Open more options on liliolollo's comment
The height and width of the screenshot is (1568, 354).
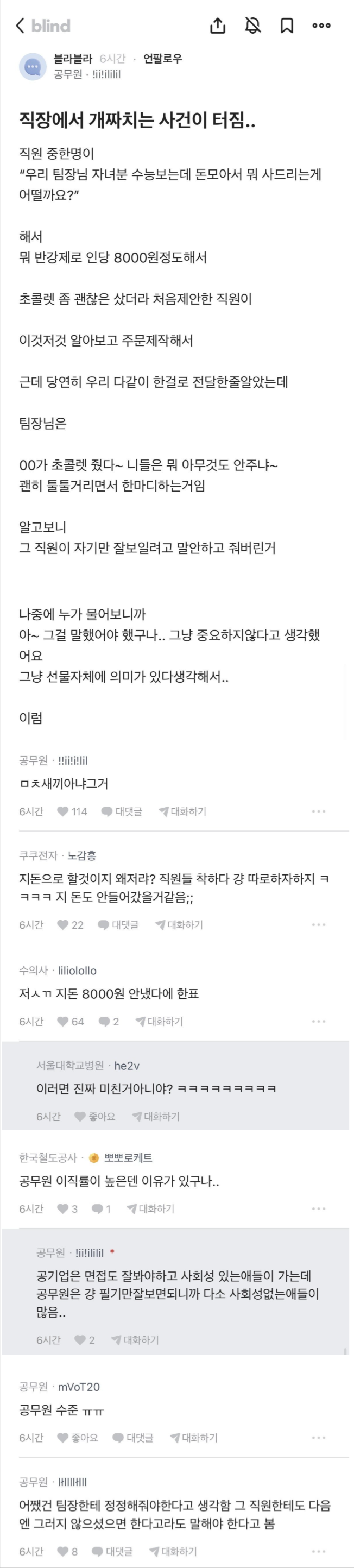point(319,1021)
